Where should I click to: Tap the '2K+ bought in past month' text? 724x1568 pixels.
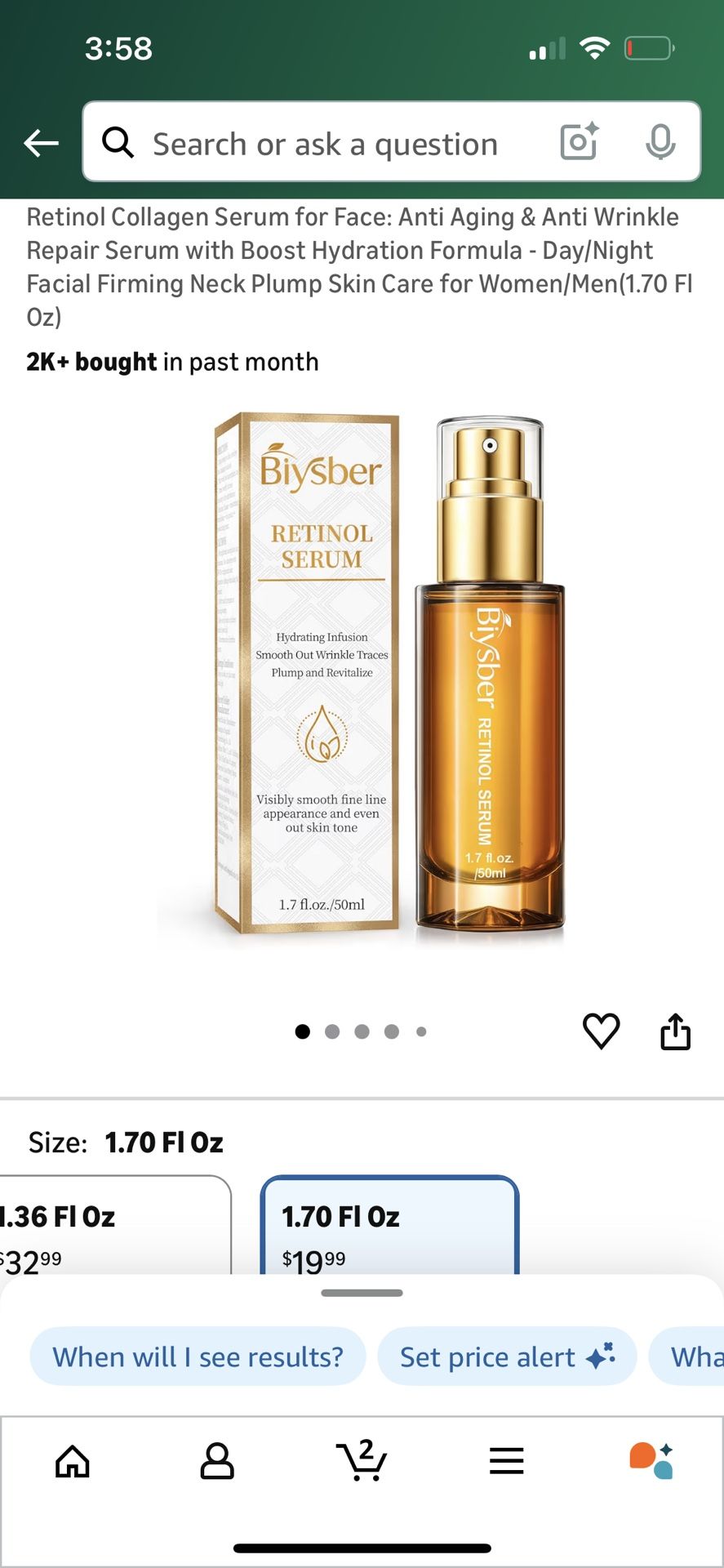[x=172, y=361]
